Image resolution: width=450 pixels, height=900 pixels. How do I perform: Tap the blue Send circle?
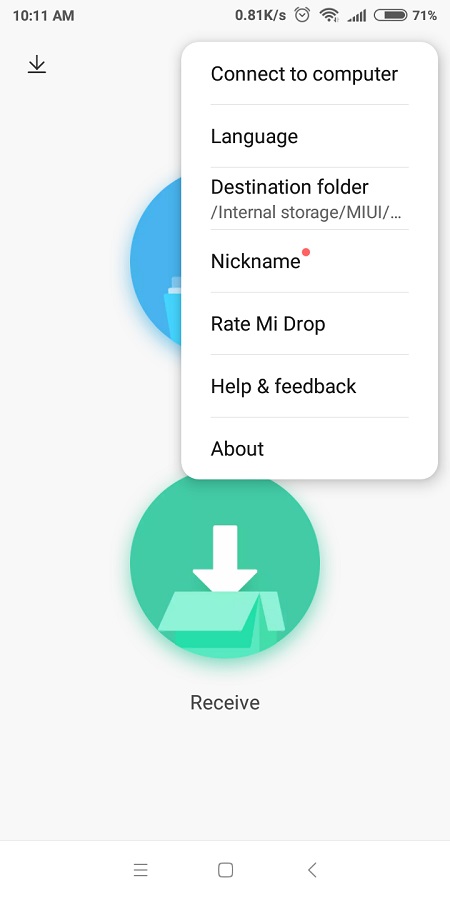click(x=156, y=261)
